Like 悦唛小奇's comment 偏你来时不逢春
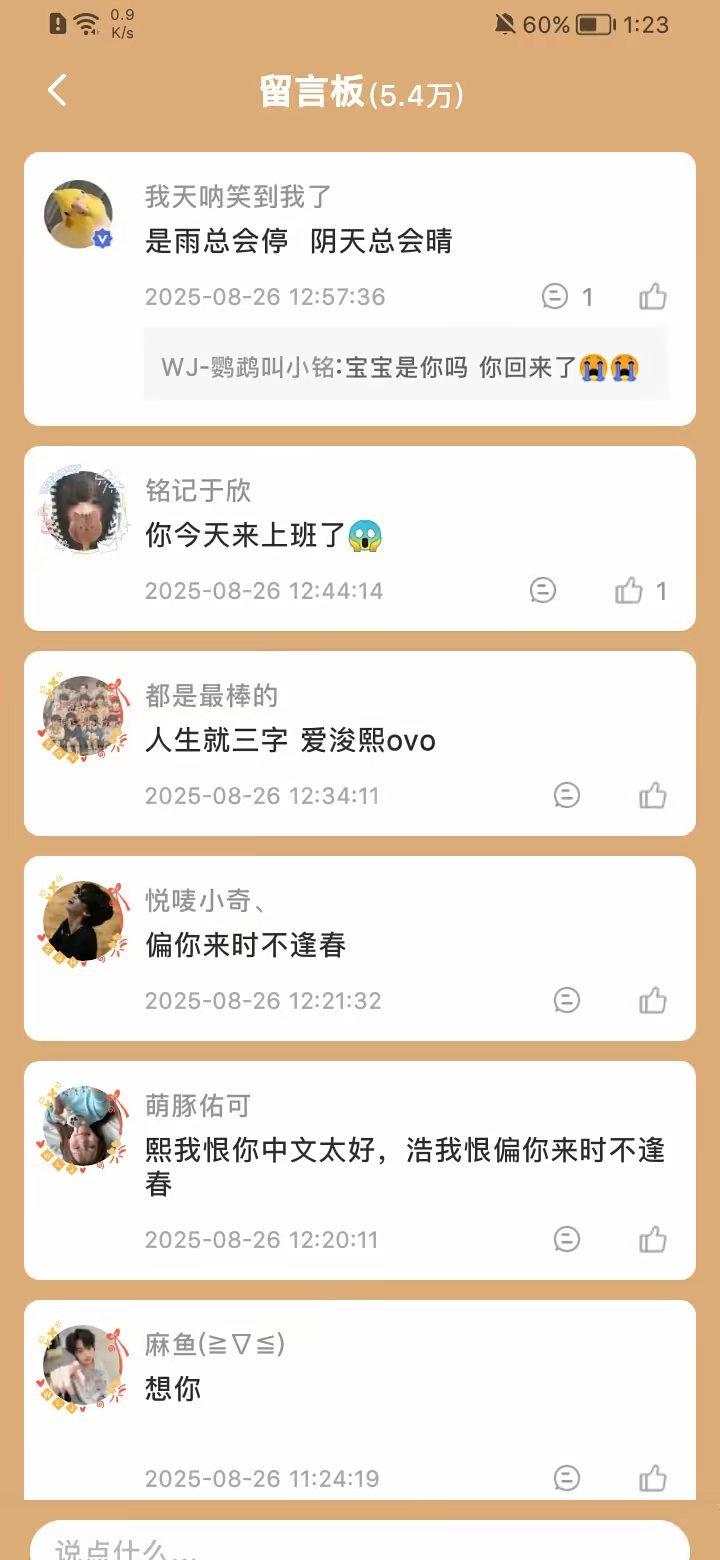The height and width of the screenshot is (1560, 720). coord(653,1000)
